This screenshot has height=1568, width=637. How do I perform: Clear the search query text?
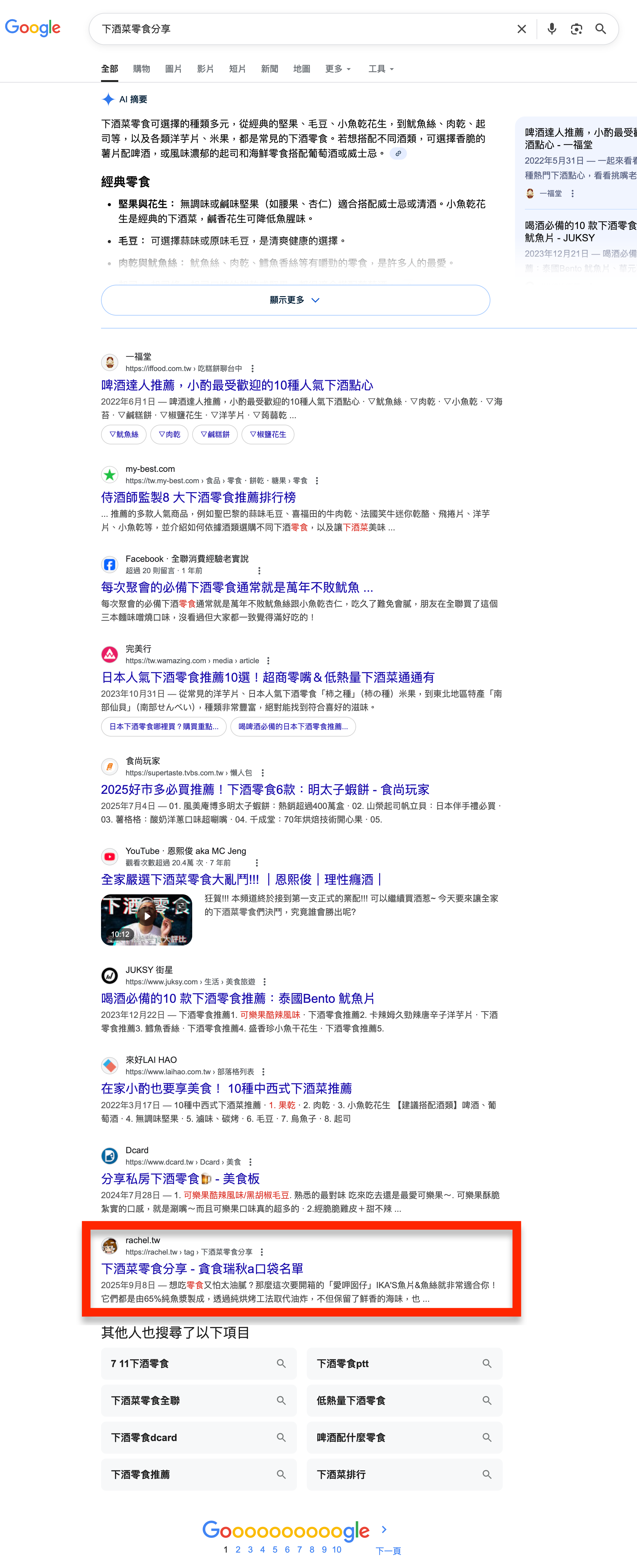(521, 29)
